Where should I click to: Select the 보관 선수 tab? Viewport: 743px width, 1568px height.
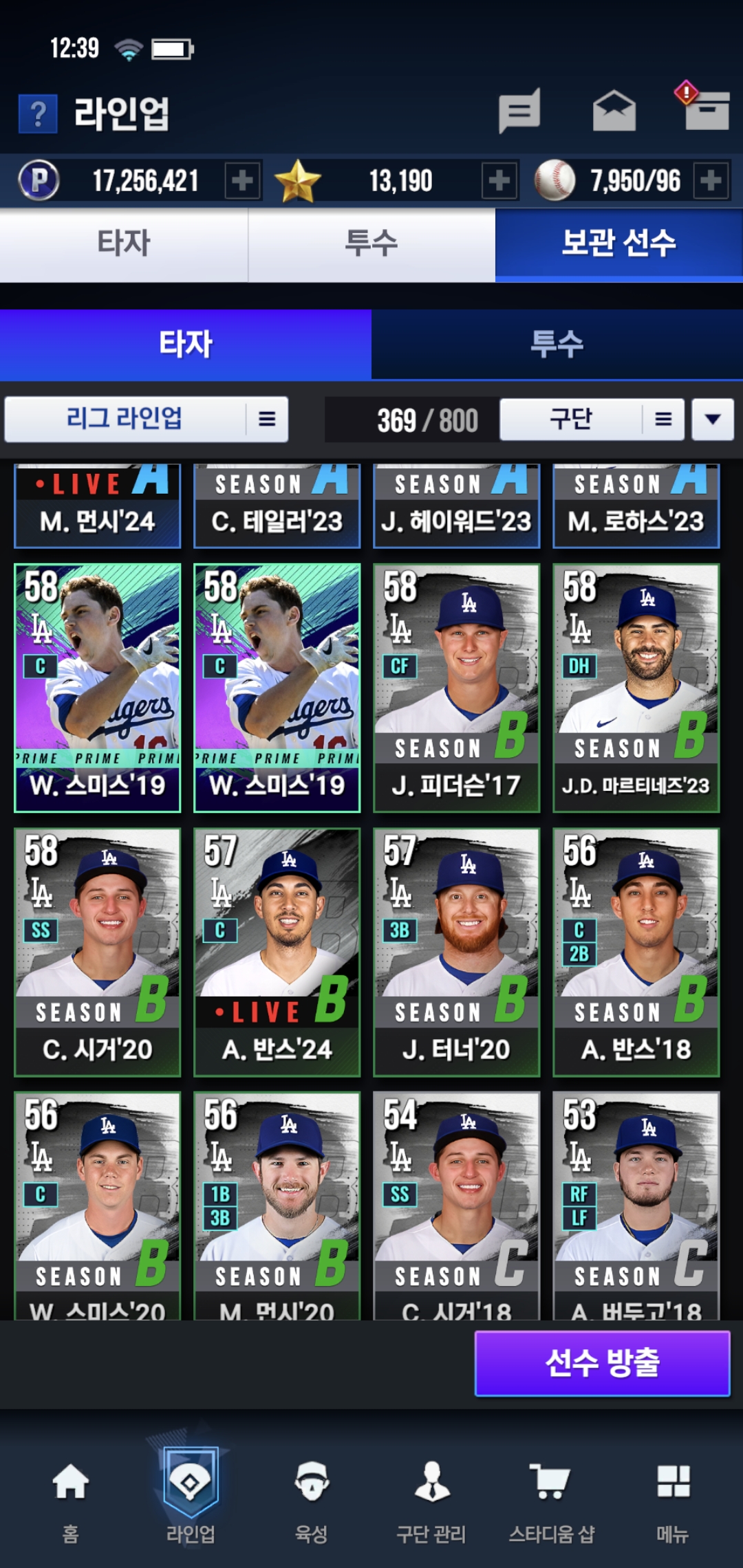point(619,244)
